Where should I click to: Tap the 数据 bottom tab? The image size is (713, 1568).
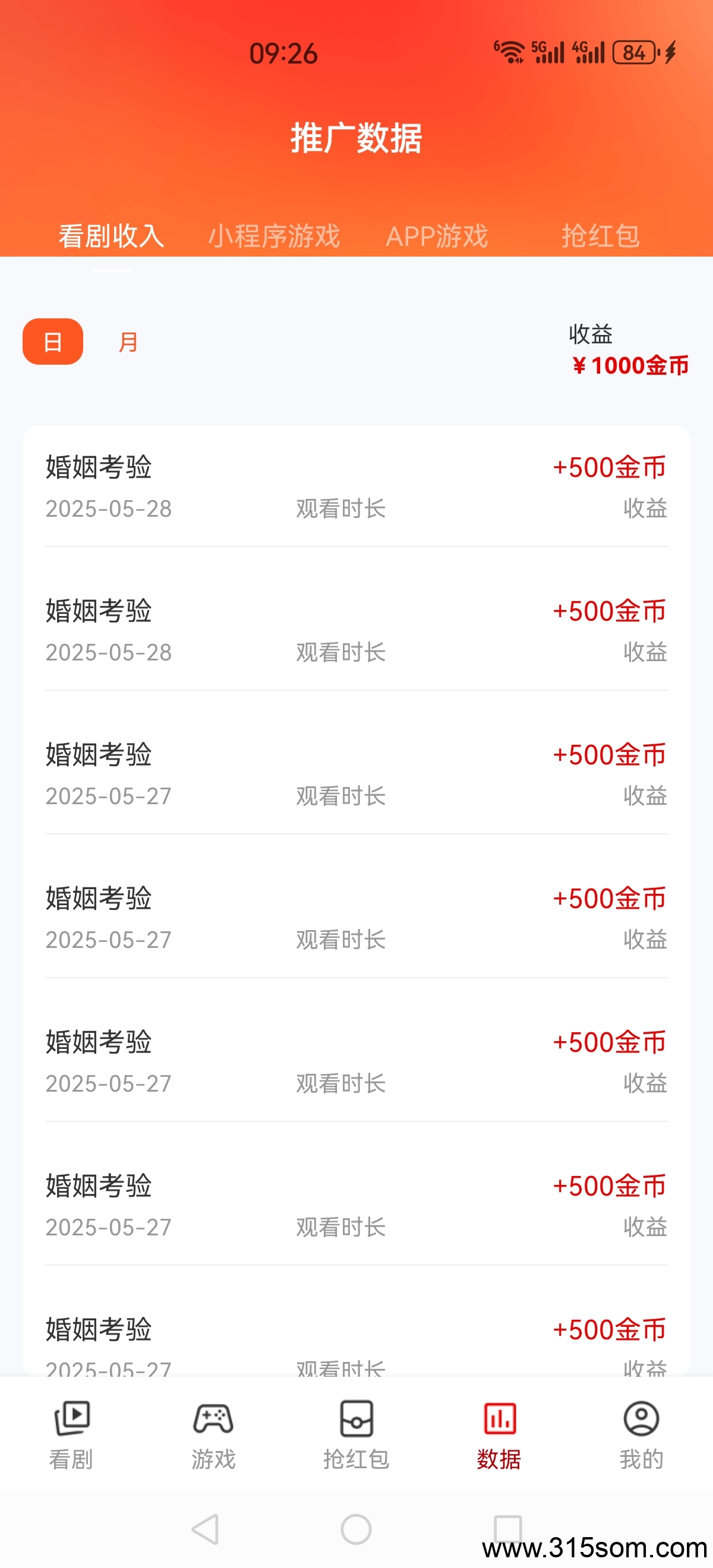499,1435
